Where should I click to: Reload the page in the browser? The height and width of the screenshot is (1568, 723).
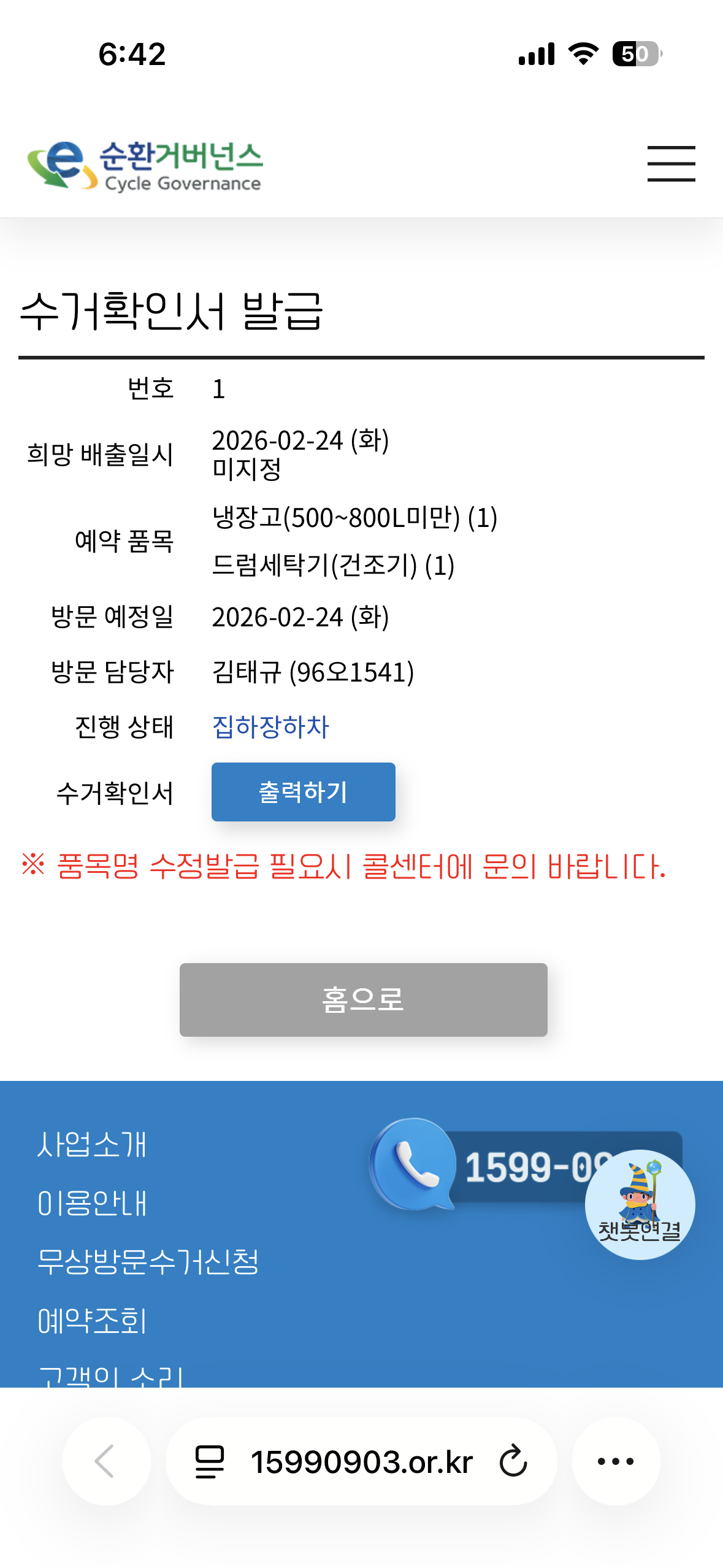[513, 1461]
